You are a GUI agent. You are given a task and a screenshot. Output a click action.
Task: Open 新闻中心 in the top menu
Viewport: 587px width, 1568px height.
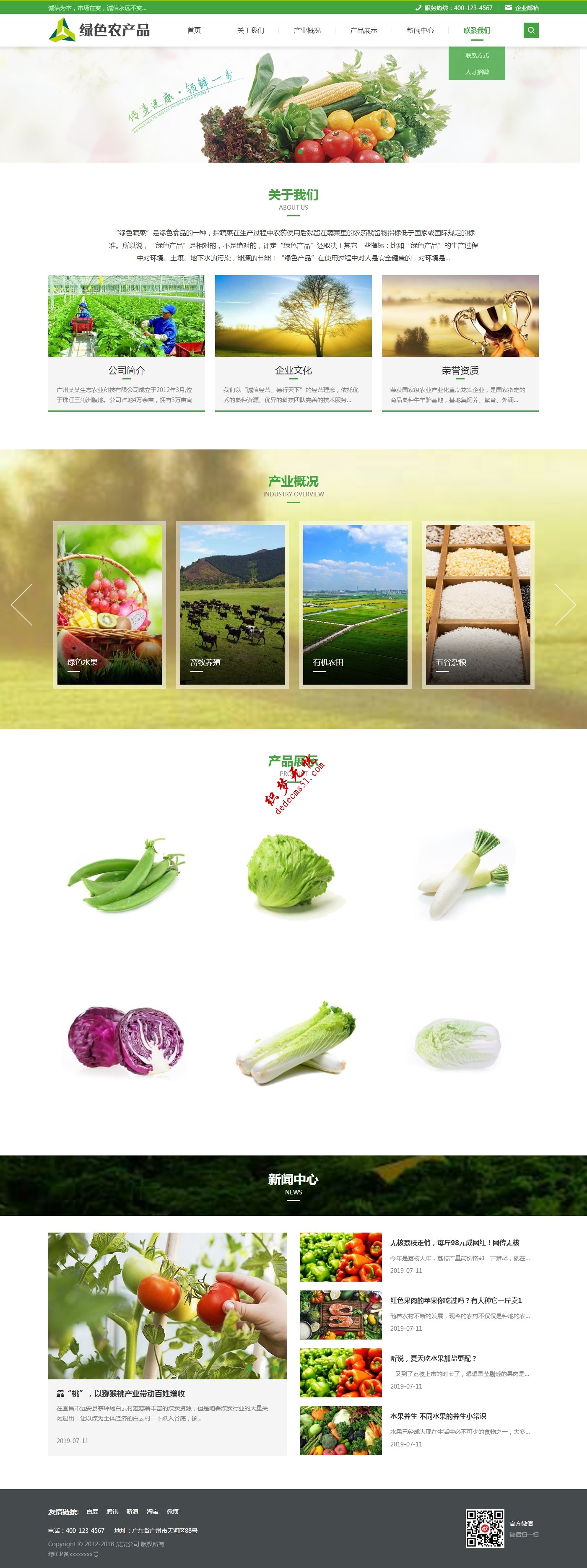(x=420, y=31)
